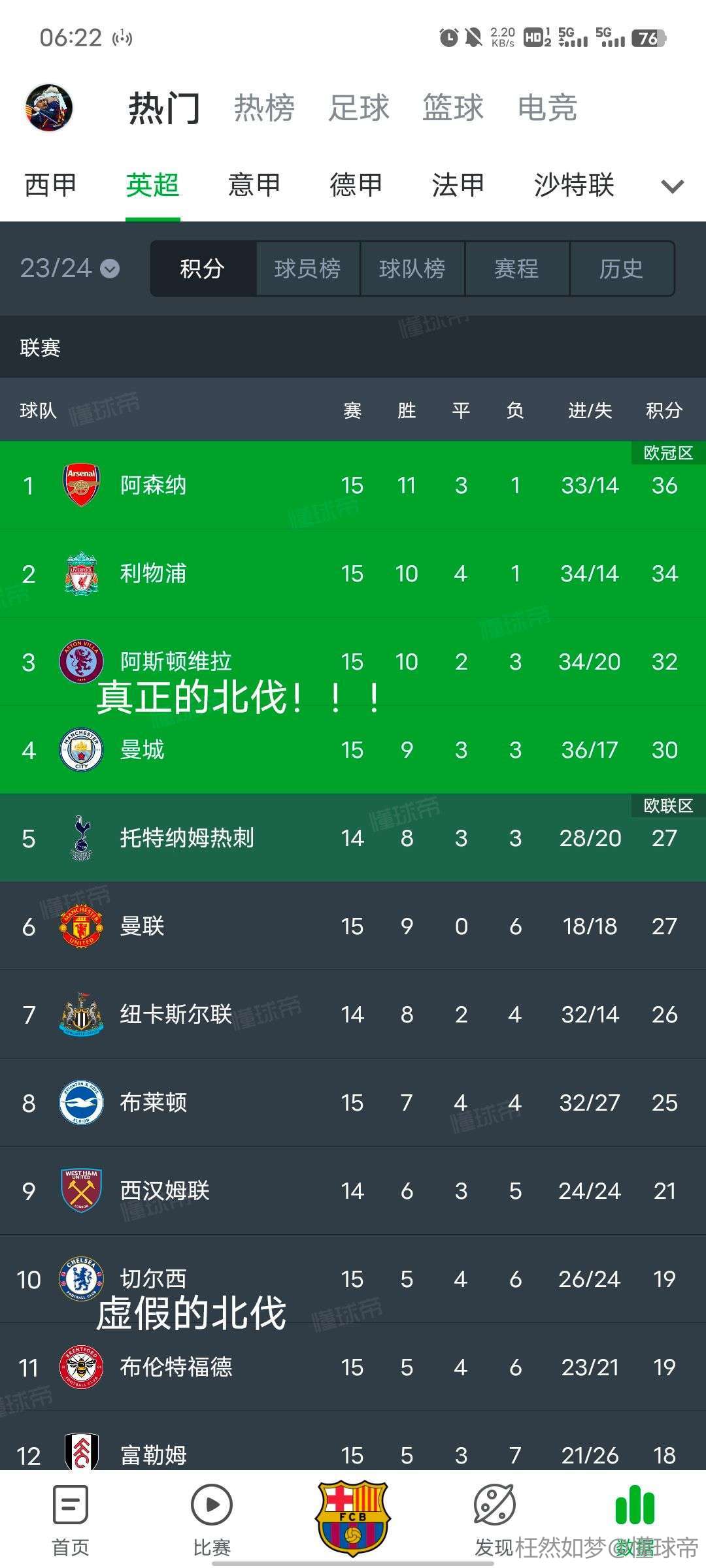Viewport: 706px width, 1568px height.
Task: Open the 阿森纳 team row
Action: [353, 485]
